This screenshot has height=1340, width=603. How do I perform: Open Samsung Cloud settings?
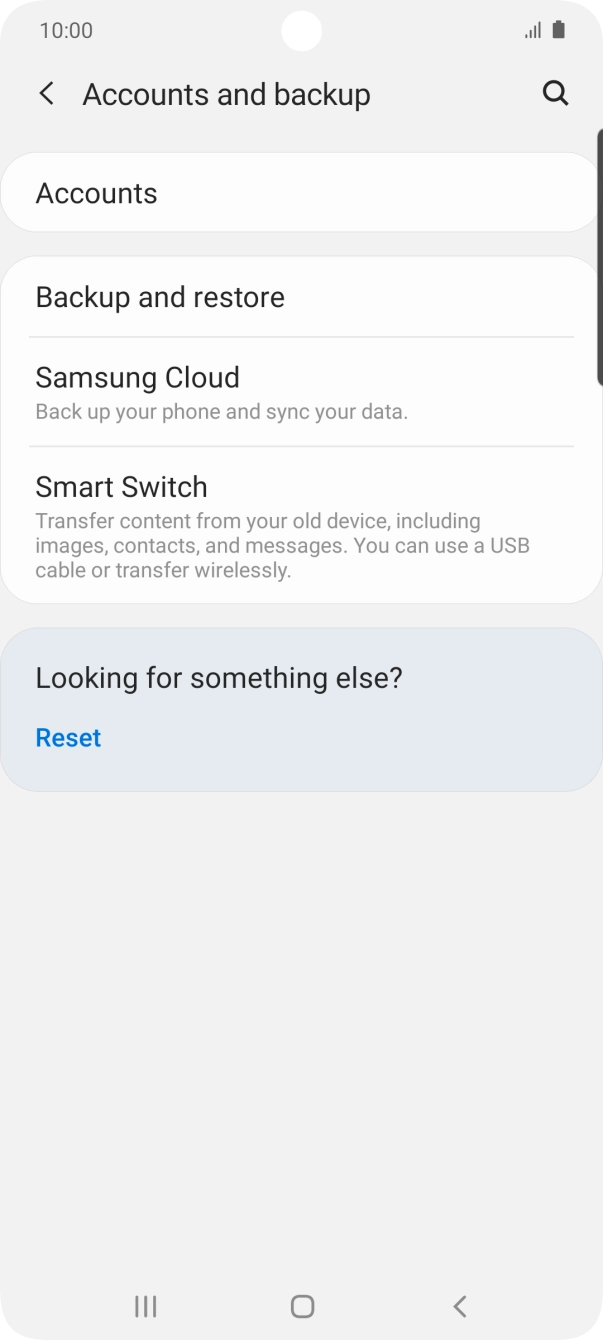coord(300,392)
